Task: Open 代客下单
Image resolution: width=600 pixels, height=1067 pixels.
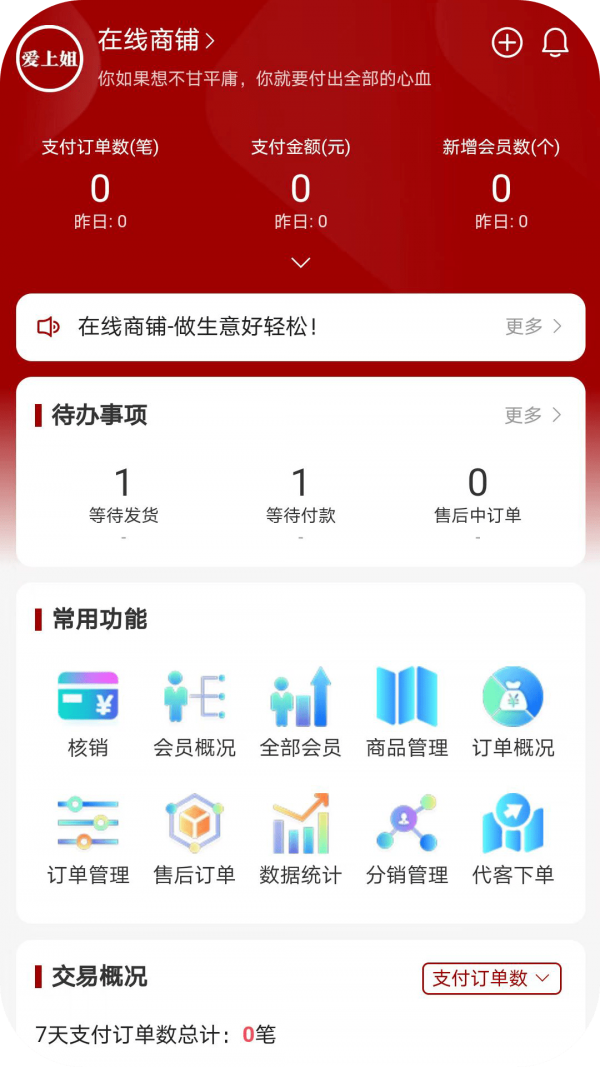Action: 513,839
